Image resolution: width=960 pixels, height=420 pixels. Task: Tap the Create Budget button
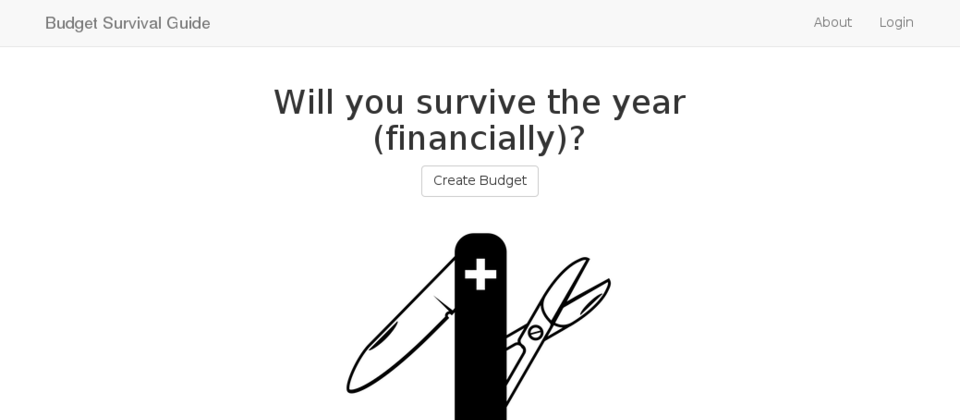point(479,181)
